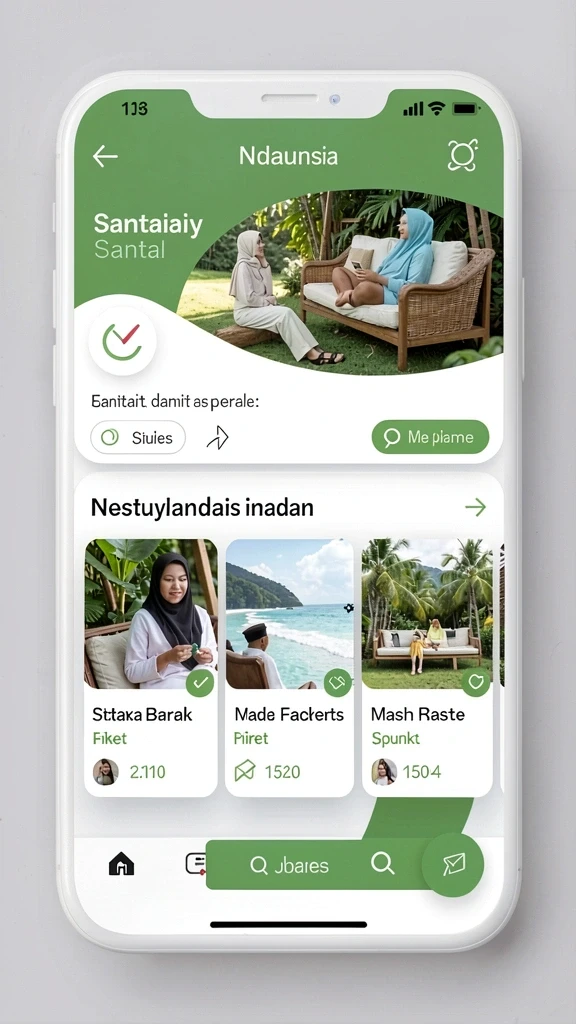Open the Mash Raste card
This screenshot has height=1024, width=576.
pyautogui.click(x=427, y=667)
